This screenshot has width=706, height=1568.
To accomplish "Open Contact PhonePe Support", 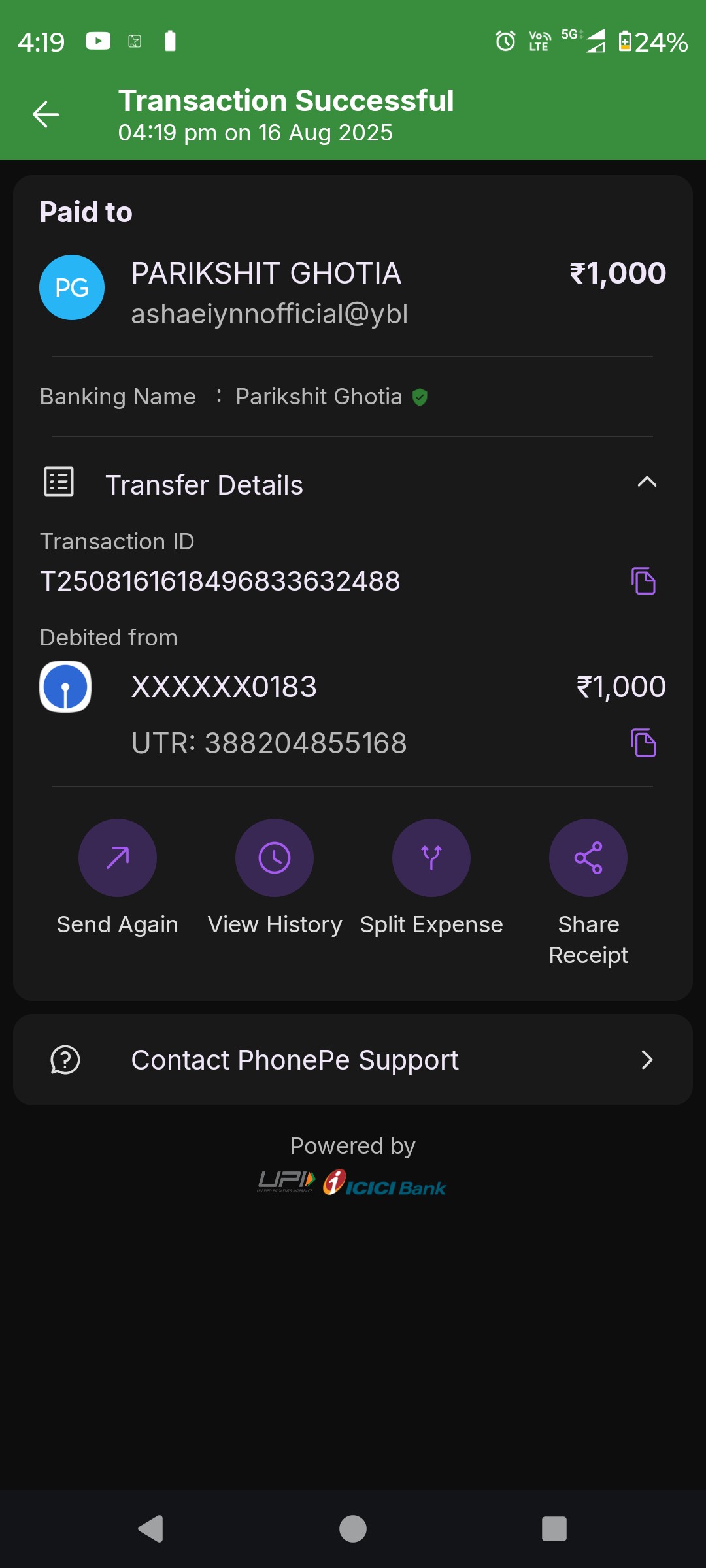I will 353,1060.
